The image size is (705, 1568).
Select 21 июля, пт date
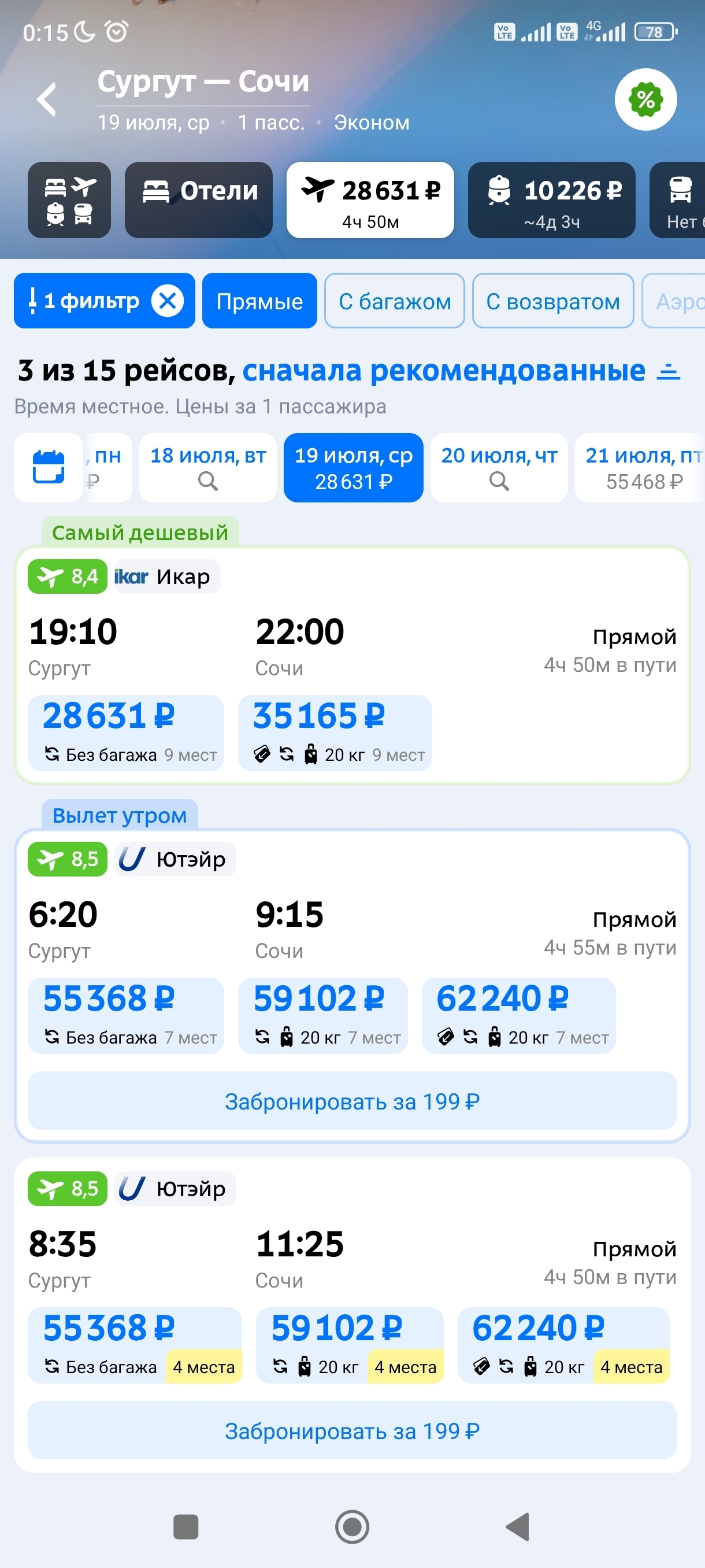pos(639,468)
